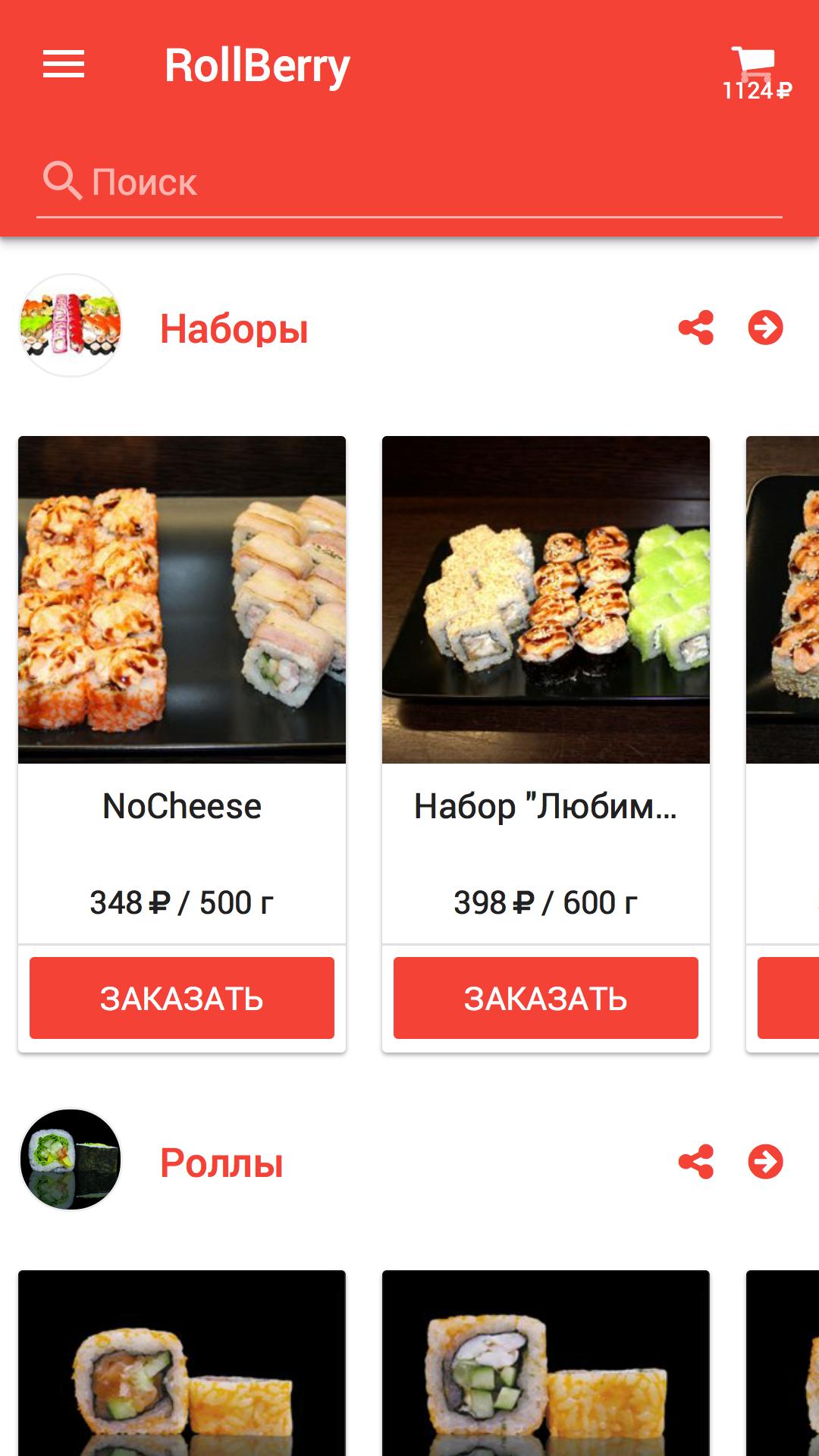Order the NoCheese set
The width and height of the screenshot is (819, 1456).
pos(182,997)
